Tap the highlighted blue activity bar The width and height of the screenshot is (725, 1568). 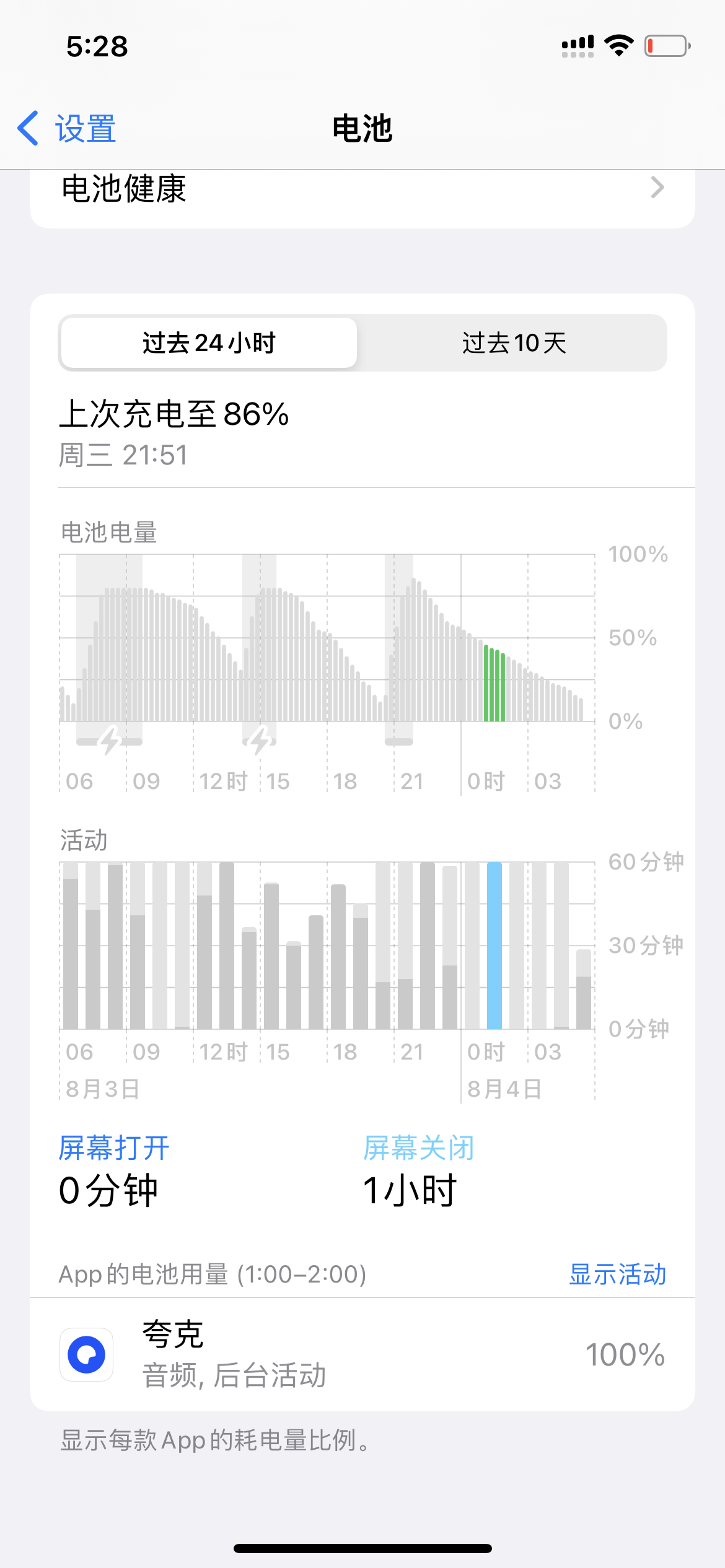[494, 945]
